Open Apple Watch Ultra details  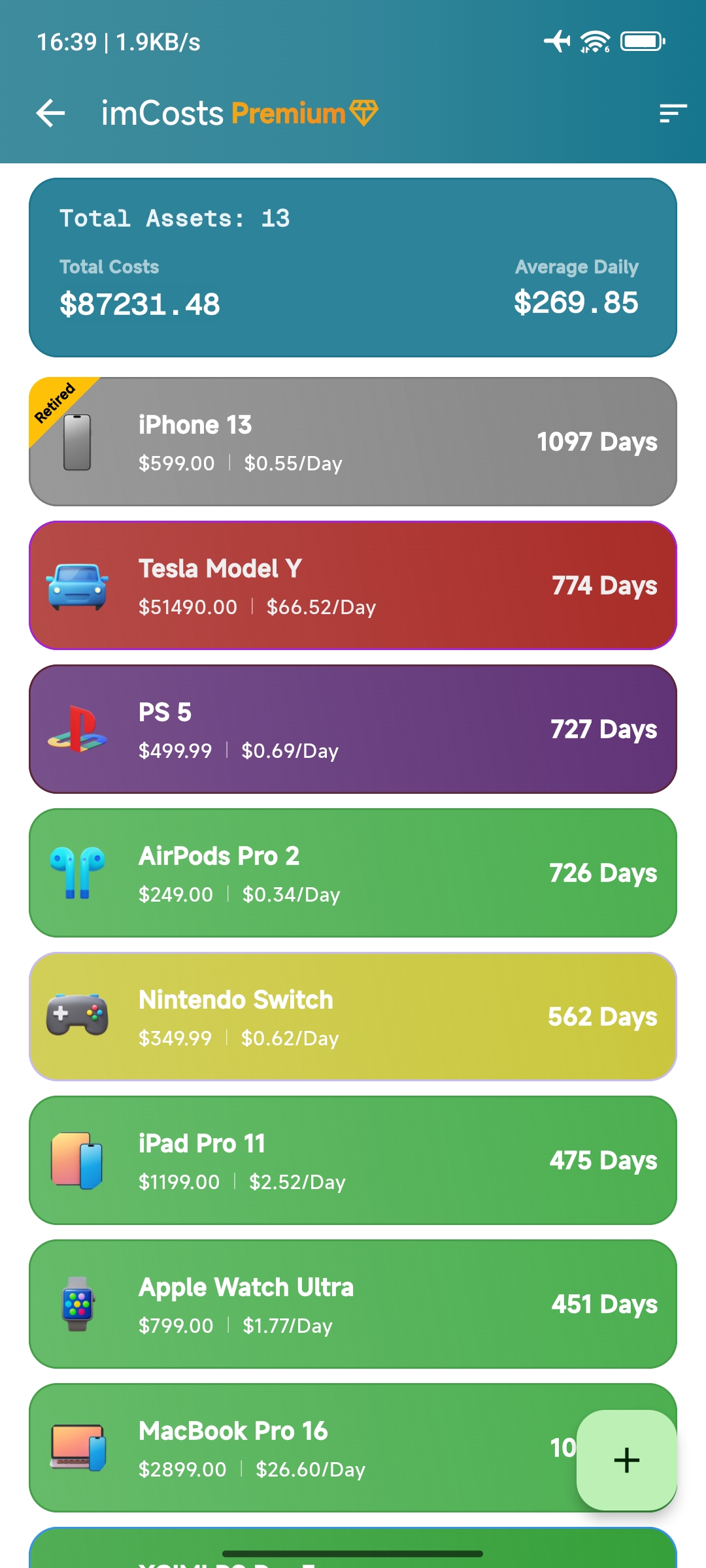[x=353, y=1304]
